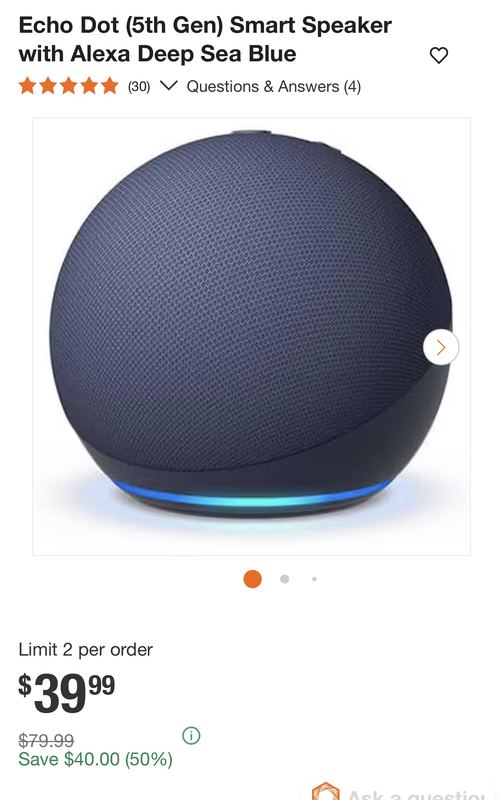Tap the price info icon
503x800 pixels.
191,735
